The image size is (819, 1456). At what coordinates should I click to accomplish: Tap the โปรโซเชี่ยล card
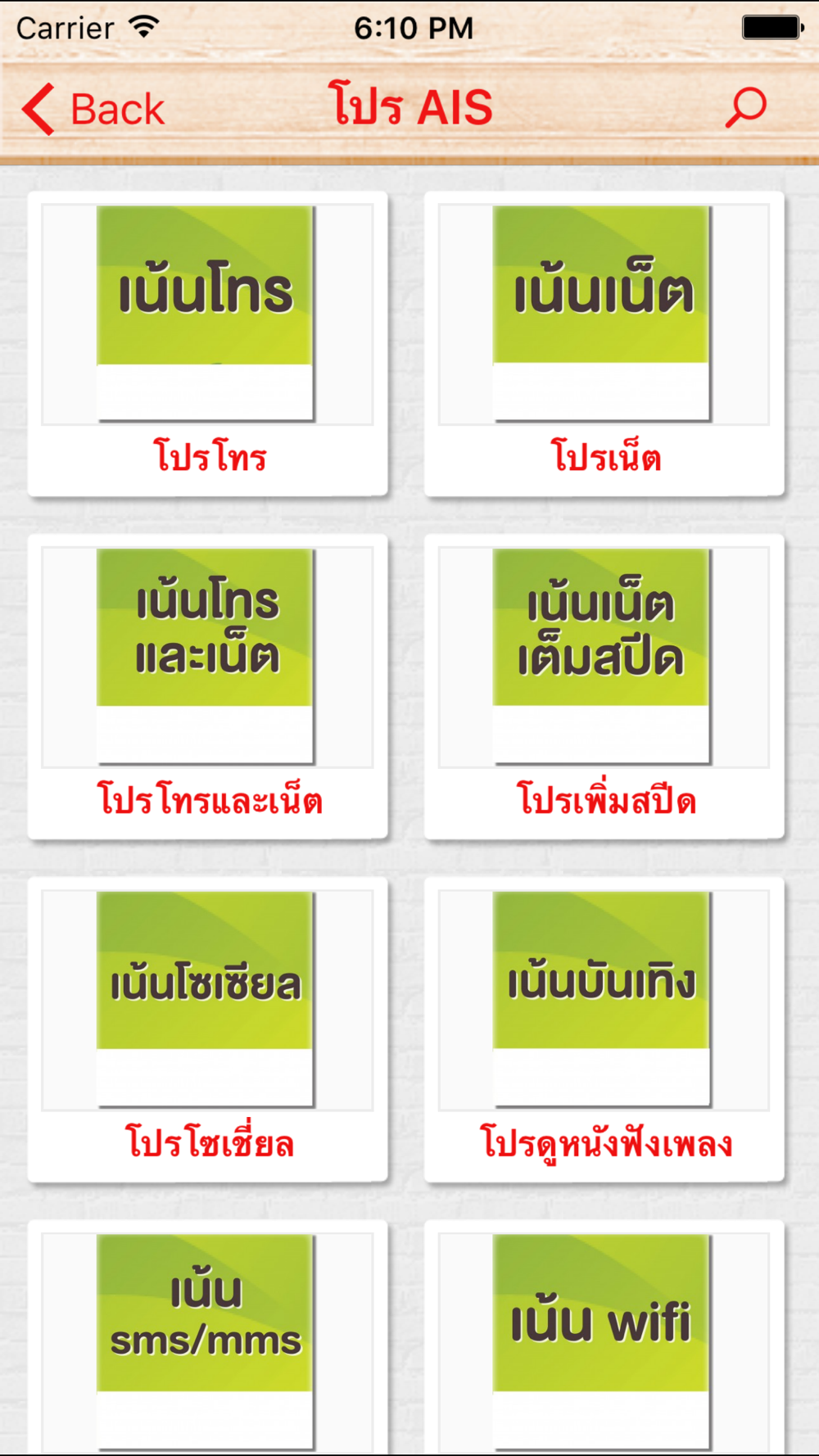pos(208,1030)
